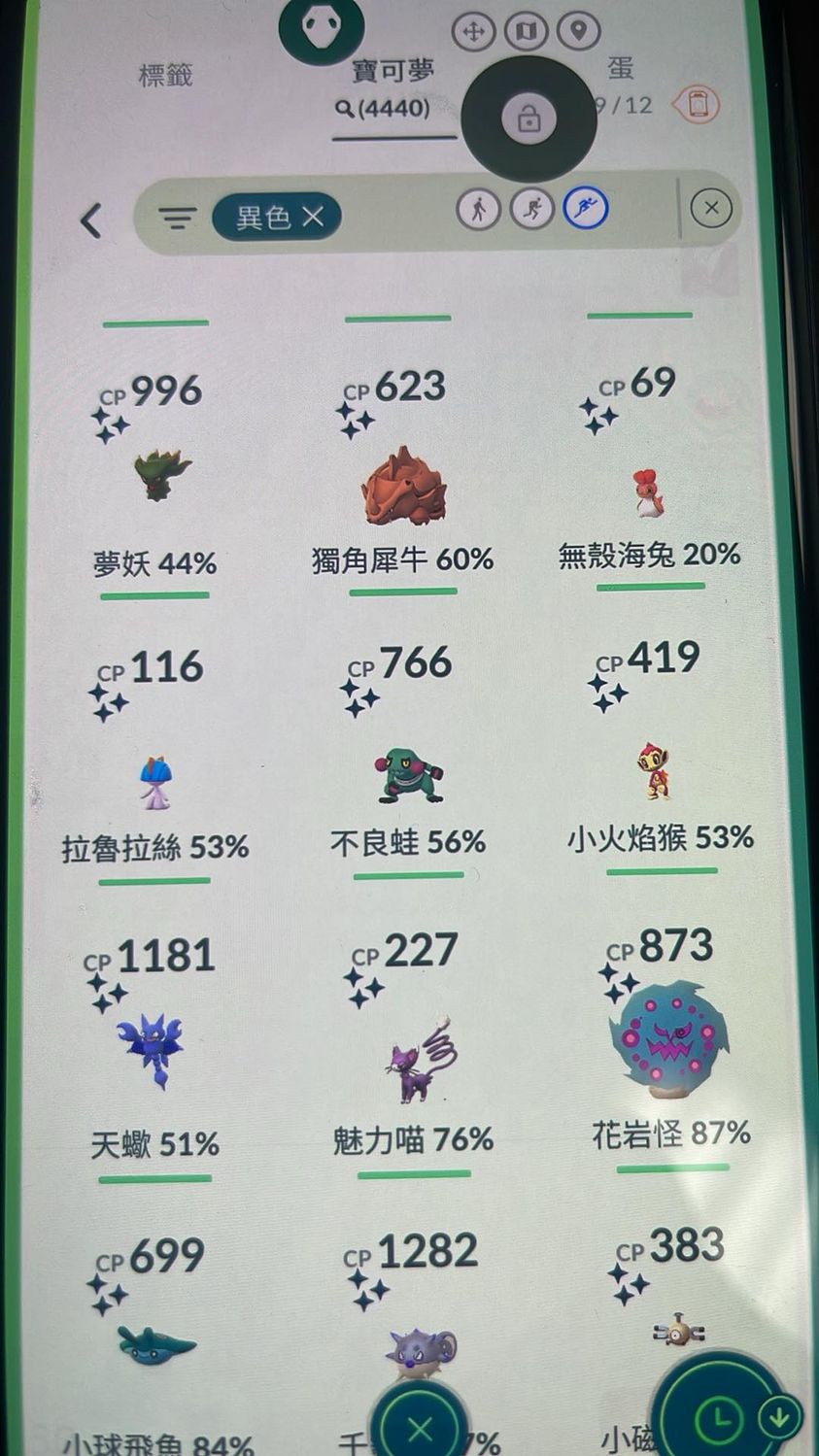The width and height of the screenshot is (819, 1456).
Task: Select the running speed icon
Action: [531, 208]
